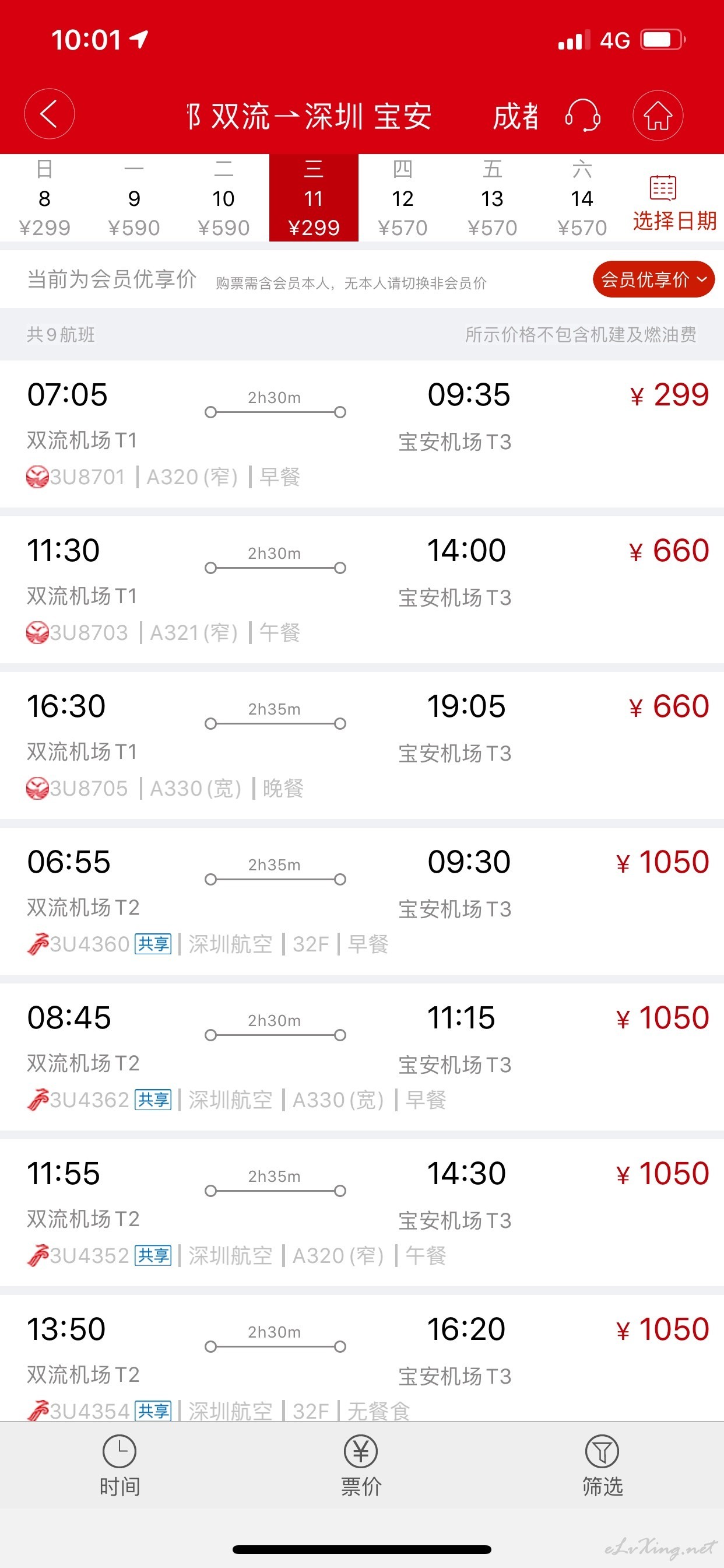Viewport: 724px width, 1568px height.
Task: Open the 筛选 filter options
Action: [602, 1466]
